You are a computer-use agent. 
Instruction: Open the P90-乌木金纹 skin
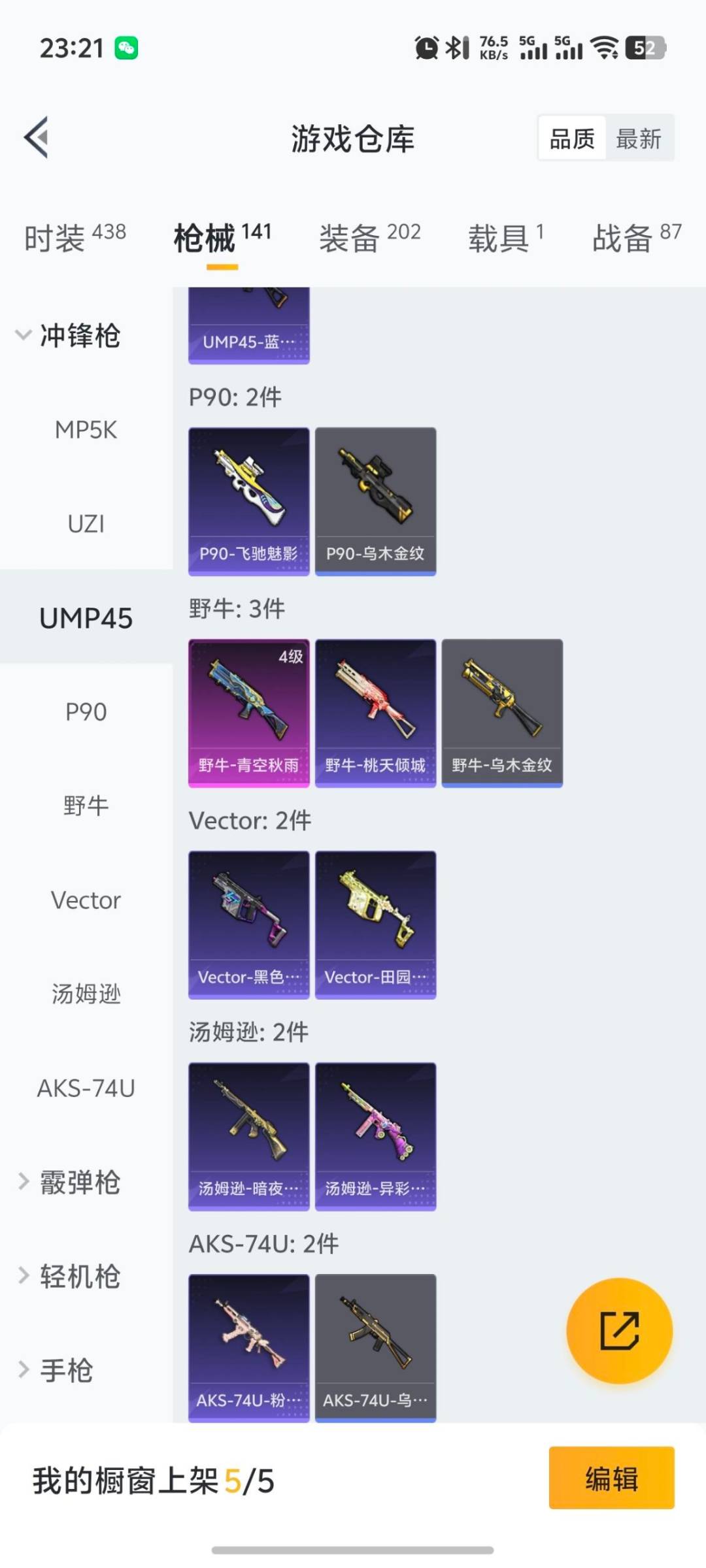[376, 501]
